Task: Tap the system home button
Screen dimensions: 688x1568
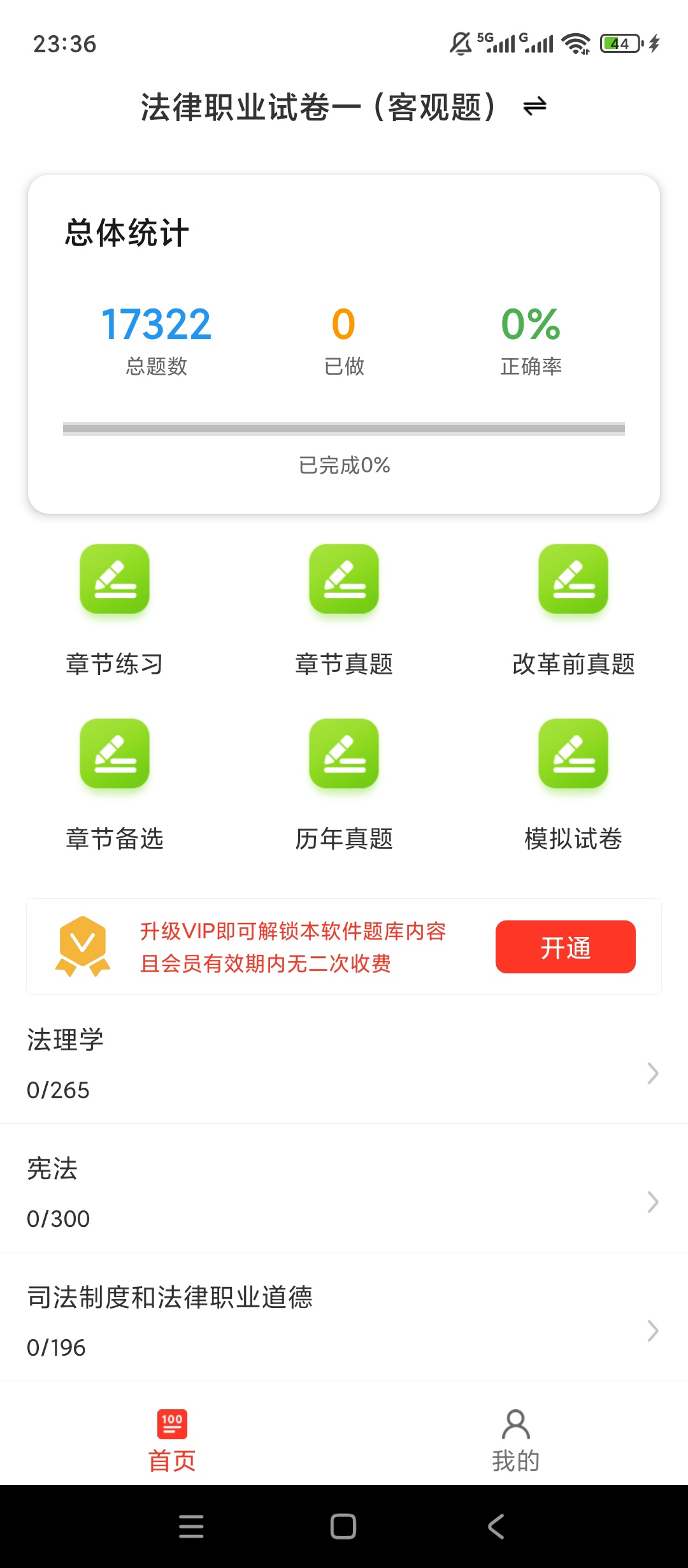Action: [x=343, y=1527]
